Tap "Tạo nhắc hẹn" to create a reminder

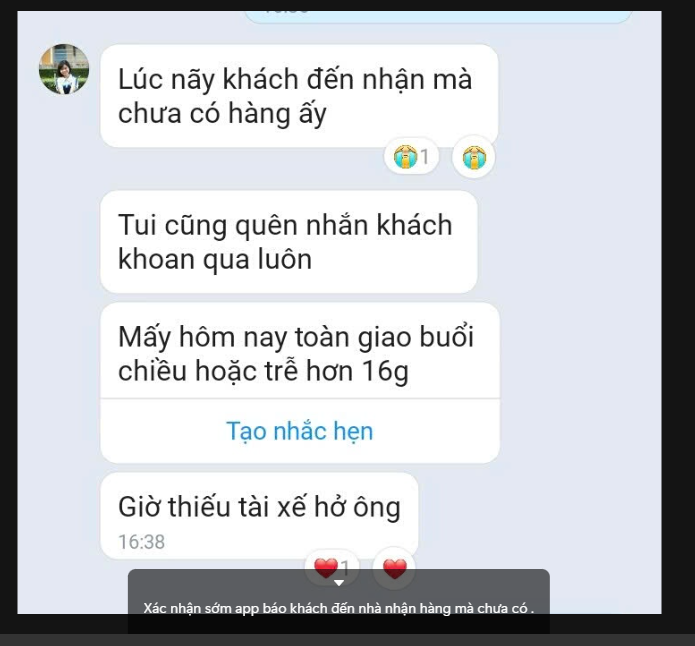tap(299, 431)
